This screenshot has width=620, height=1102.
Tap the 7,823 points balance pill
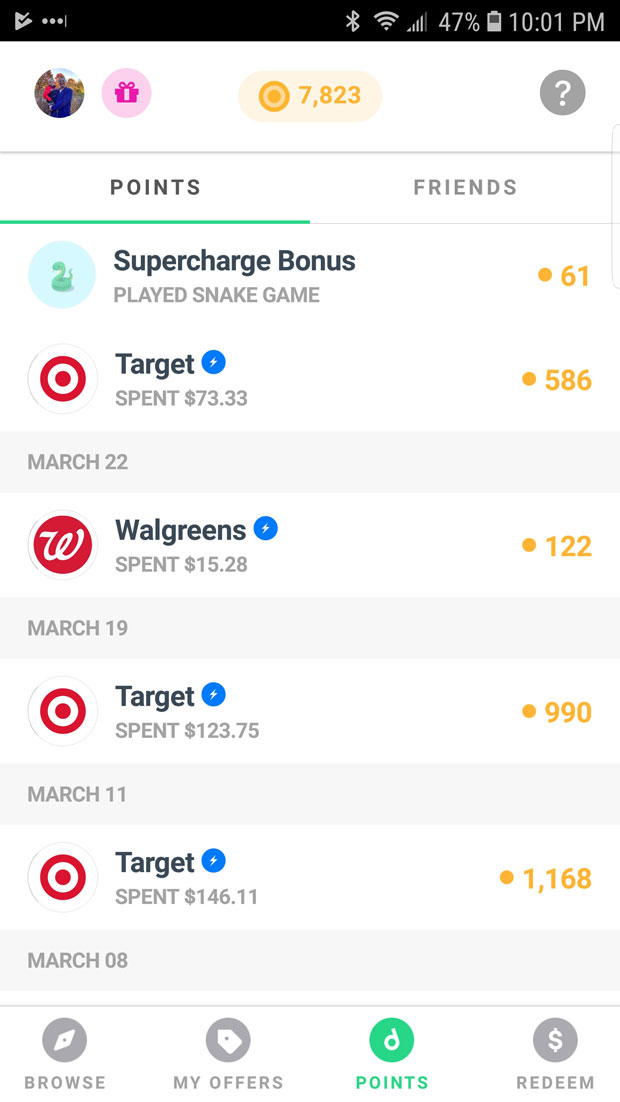310,96
